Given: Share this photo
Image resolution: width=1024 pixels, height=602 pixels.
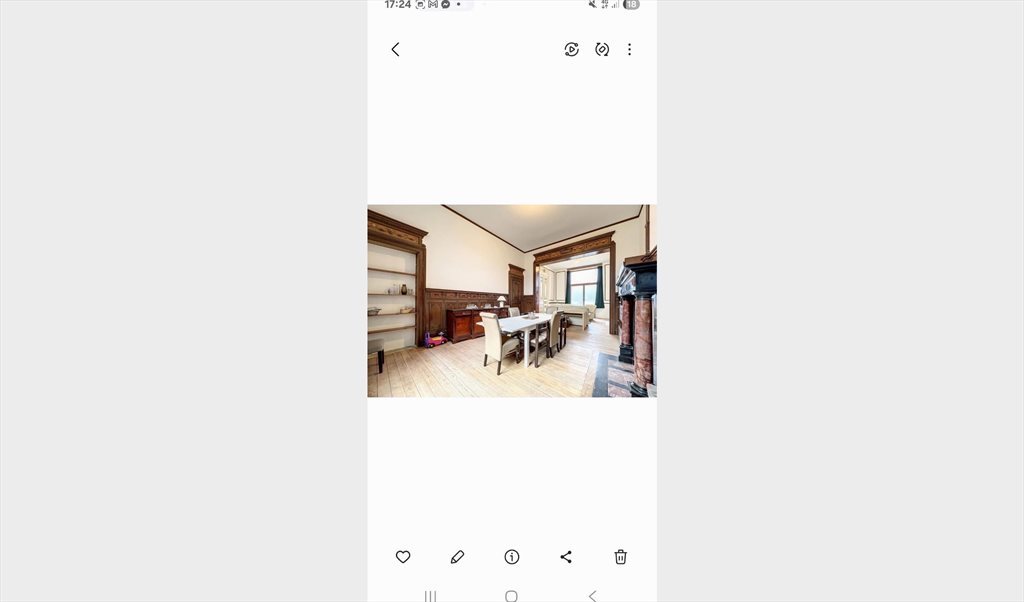Looking at the screenshot, I should pyautogui.click(x=566, y=557).
